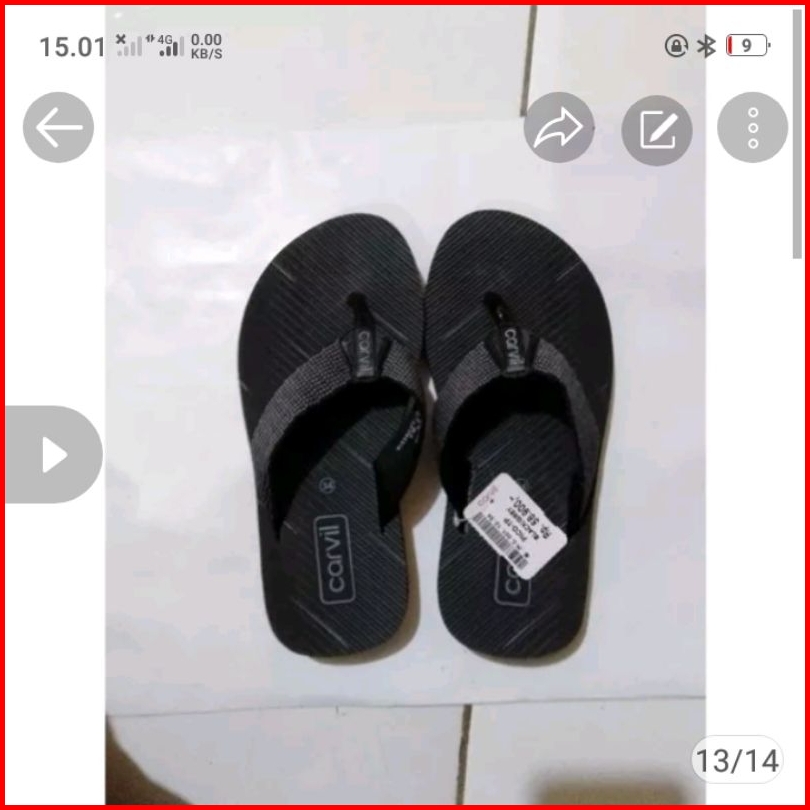810x810 pixels.
Task: Open the three-dot overflow menu
Action: point(752,128)
